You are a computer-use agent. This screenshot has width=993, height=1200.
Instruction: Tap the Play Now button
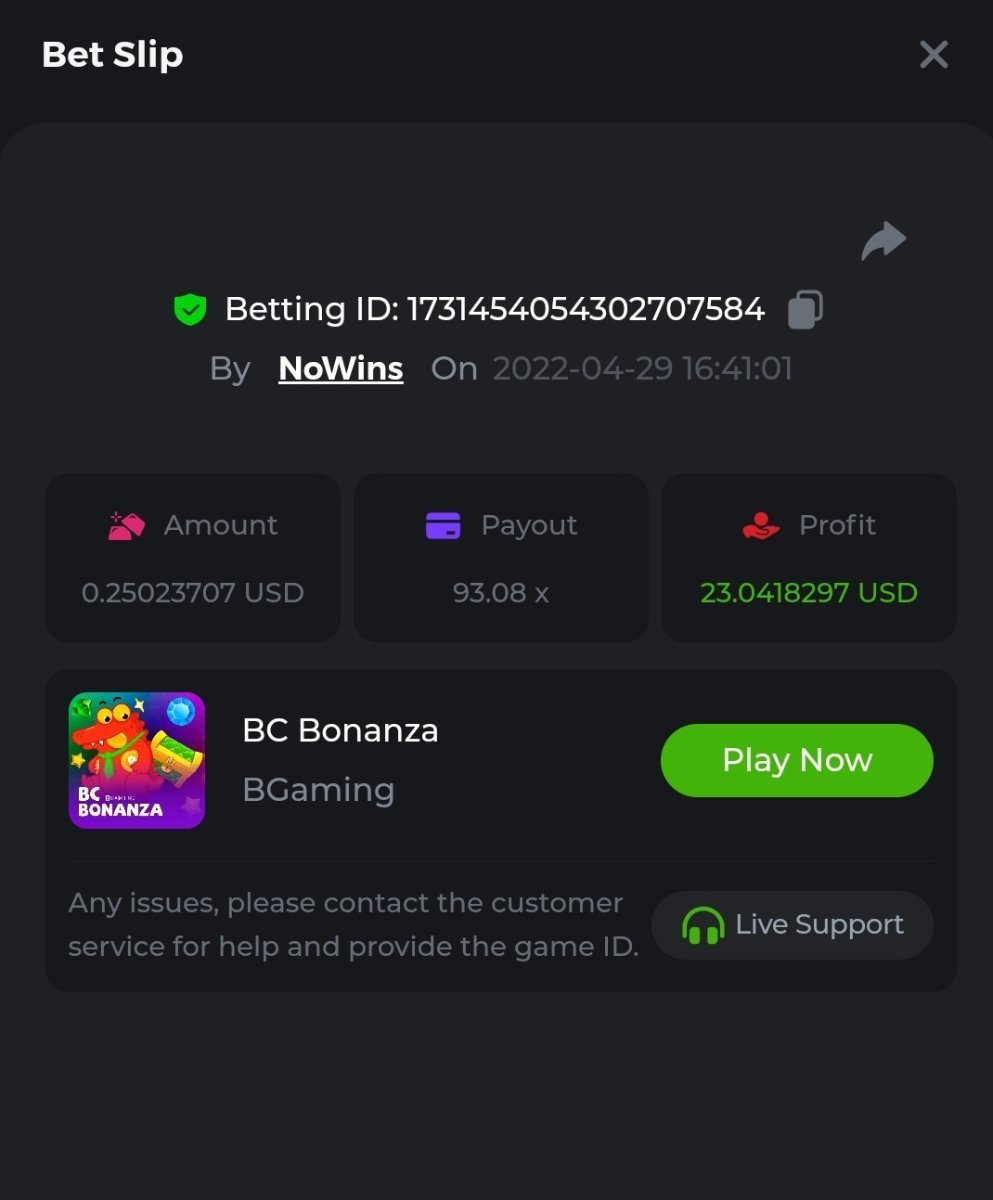click(796, 760)
